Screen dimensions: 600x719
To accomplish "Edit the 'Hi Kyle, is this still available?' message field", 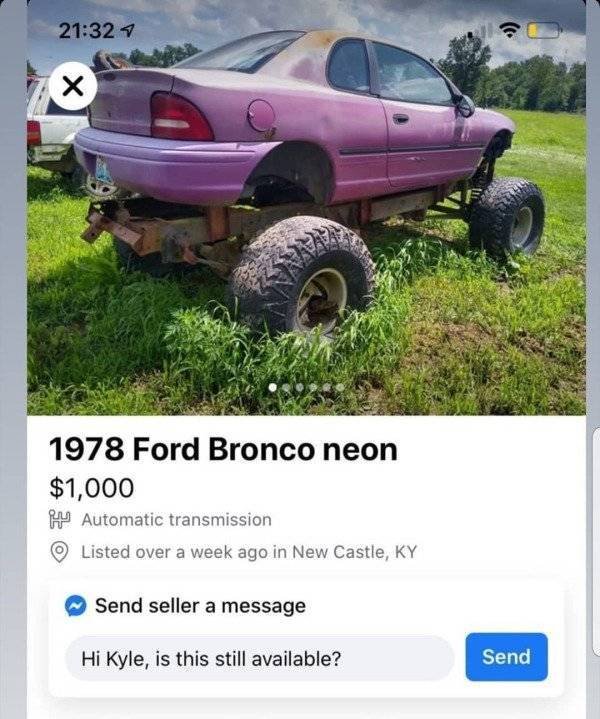I will tap(259, 658).
